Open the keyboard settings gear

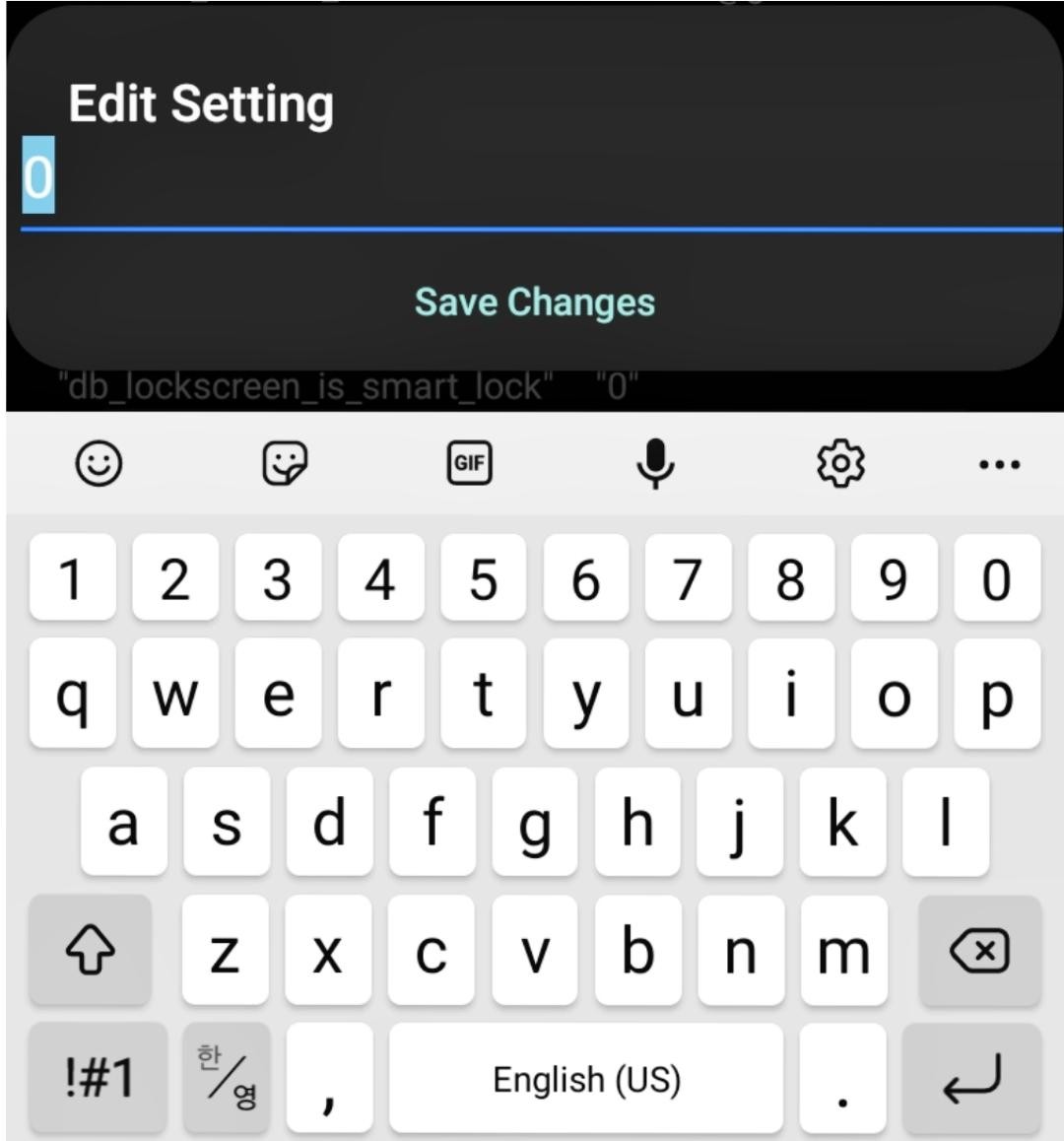(x=841, y=463)
